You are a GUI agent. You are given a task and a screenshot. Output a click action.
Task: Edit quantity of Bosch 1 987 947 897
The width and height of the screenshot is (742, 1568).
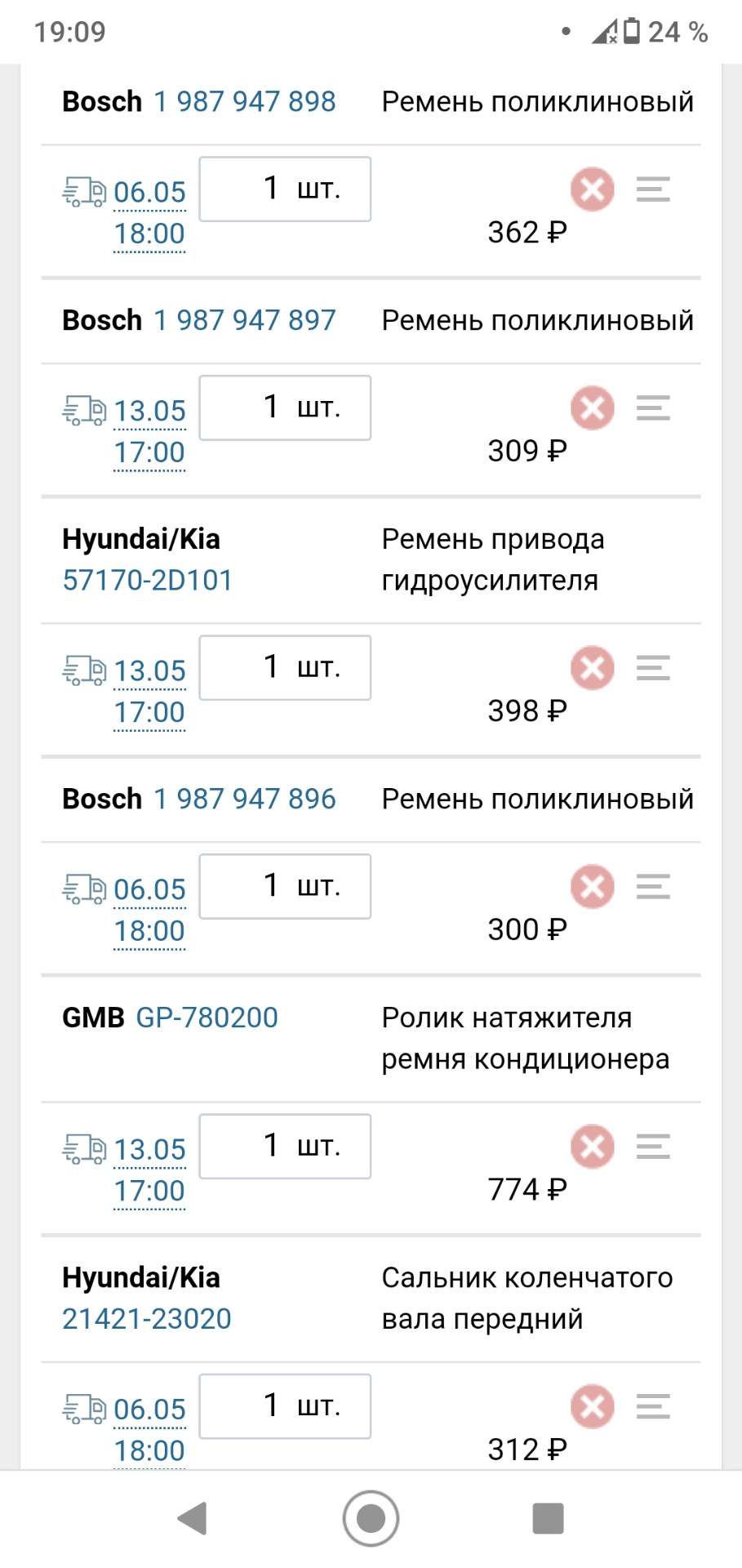pos(285,408)
